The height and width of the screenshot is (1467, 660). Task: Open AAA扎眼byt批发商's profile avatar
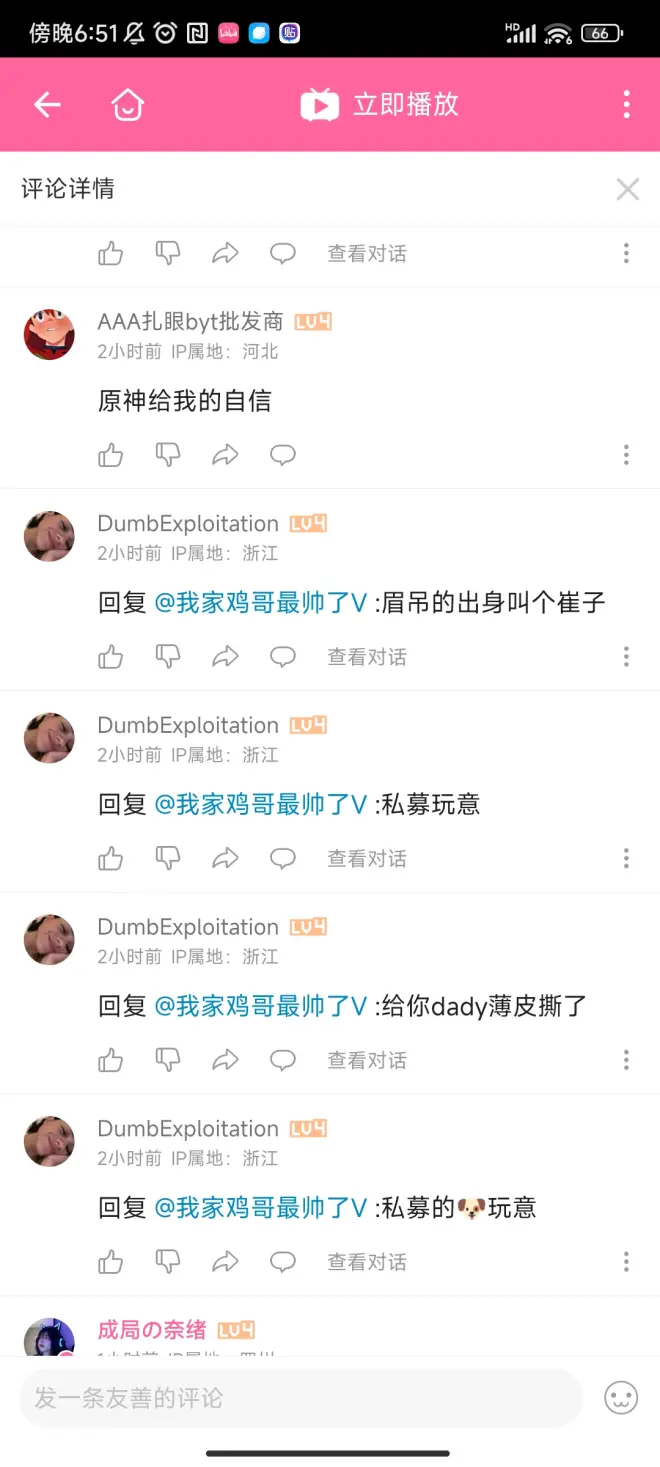coord(49,334)
